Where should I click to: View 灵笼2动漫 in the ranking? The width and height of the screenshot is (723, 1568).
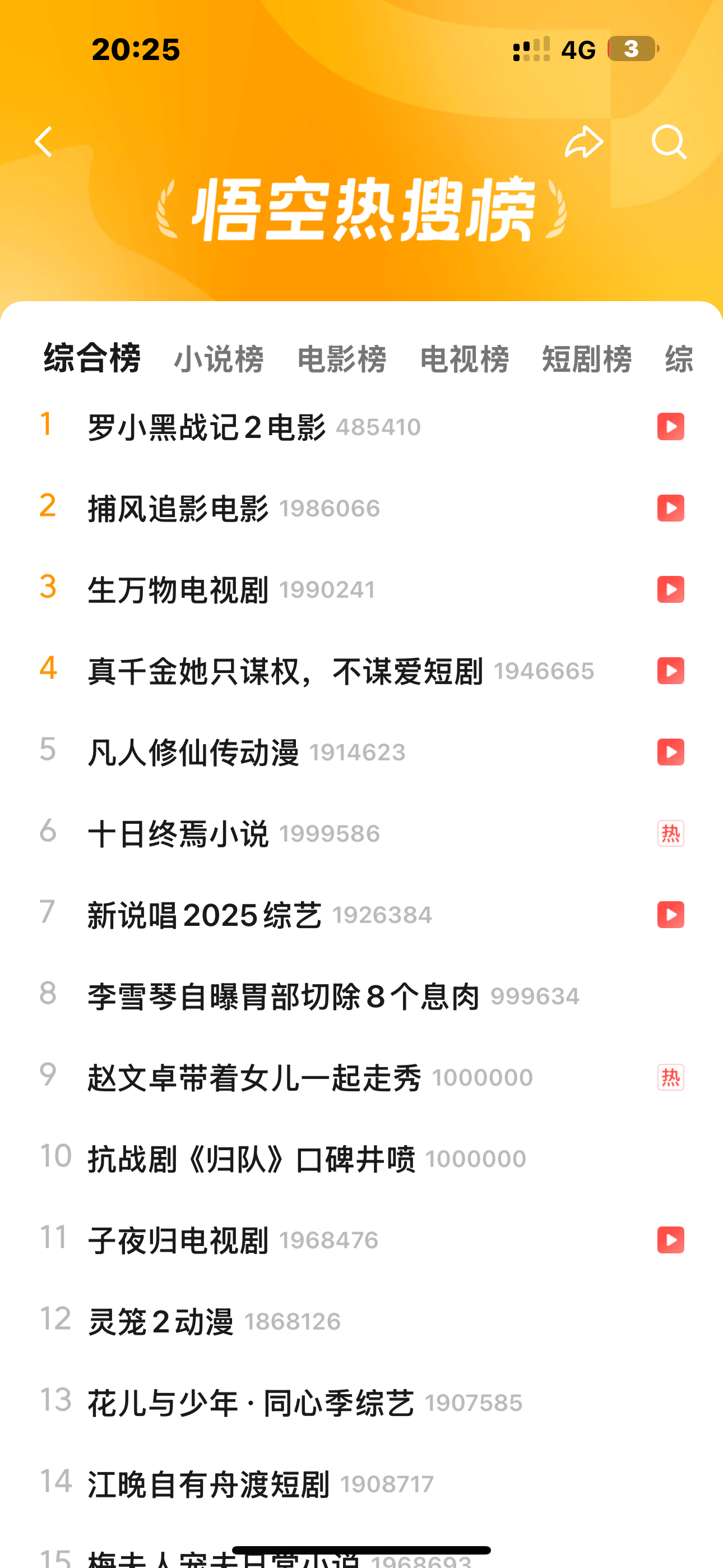coord(161,1322)
